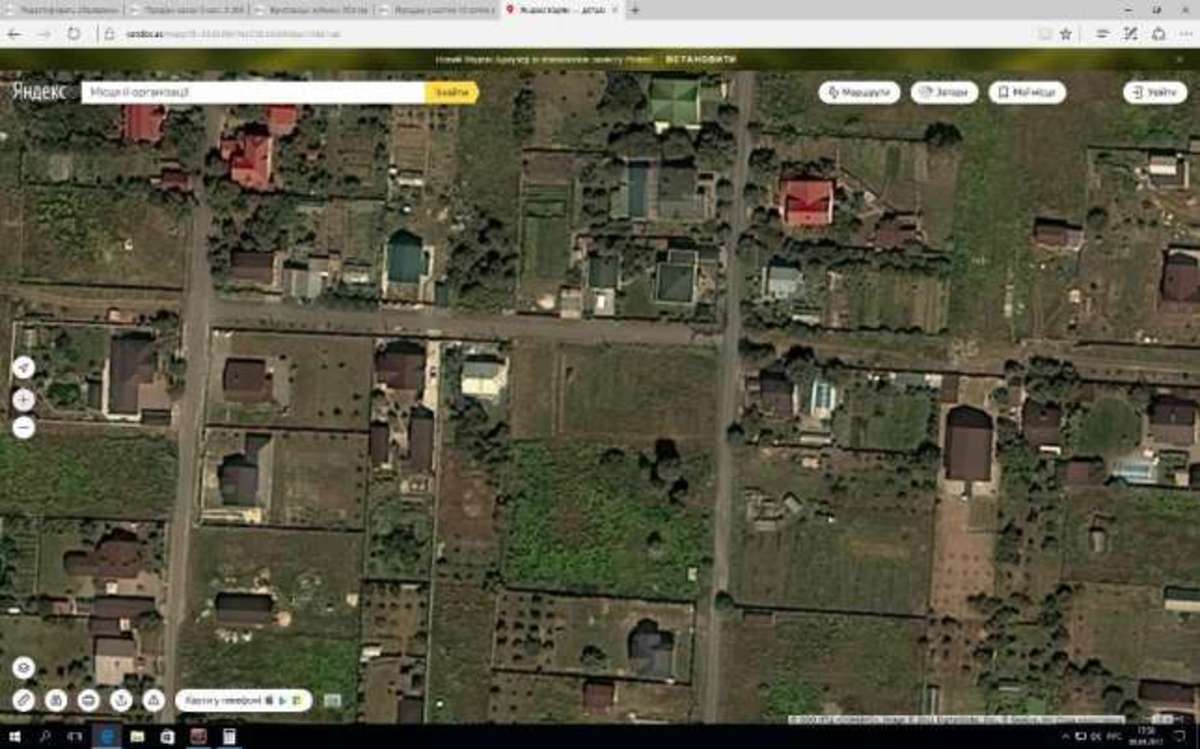Screen dimensions: 1200x749
Task: Open the Маршрути routes button
Action: 859,92
